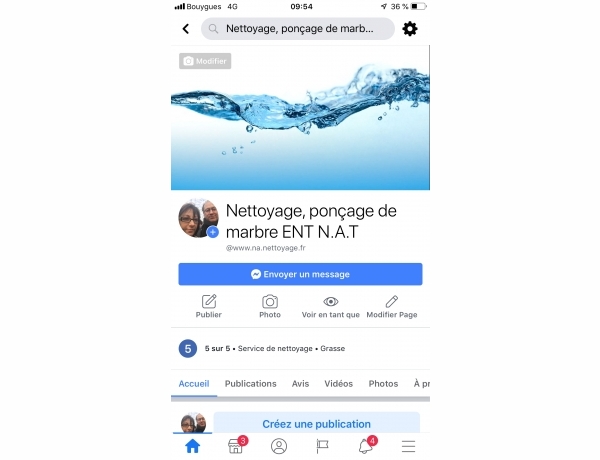Add a photo with Photo button

tap(270, 306)
